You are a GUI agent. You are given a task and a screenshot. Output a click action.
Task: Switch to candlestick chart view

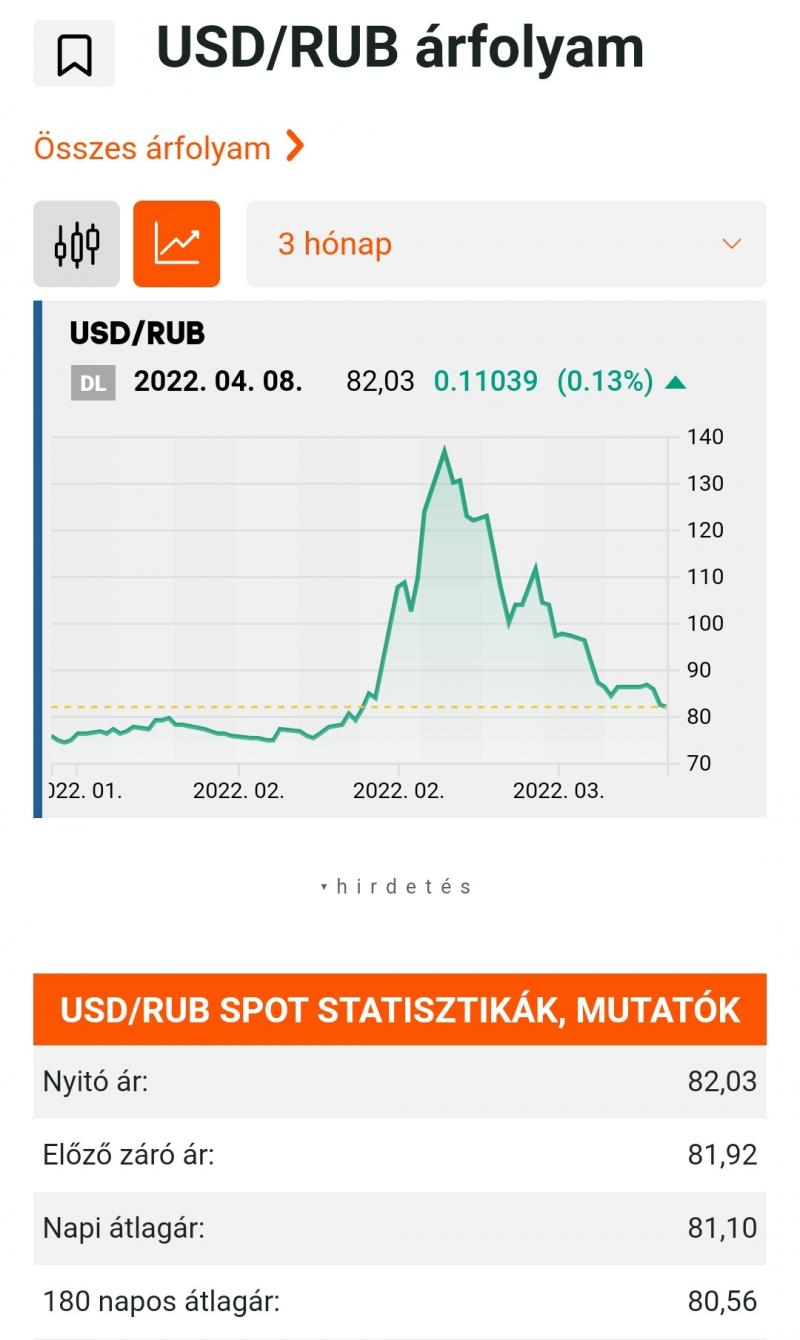[77, 244]
